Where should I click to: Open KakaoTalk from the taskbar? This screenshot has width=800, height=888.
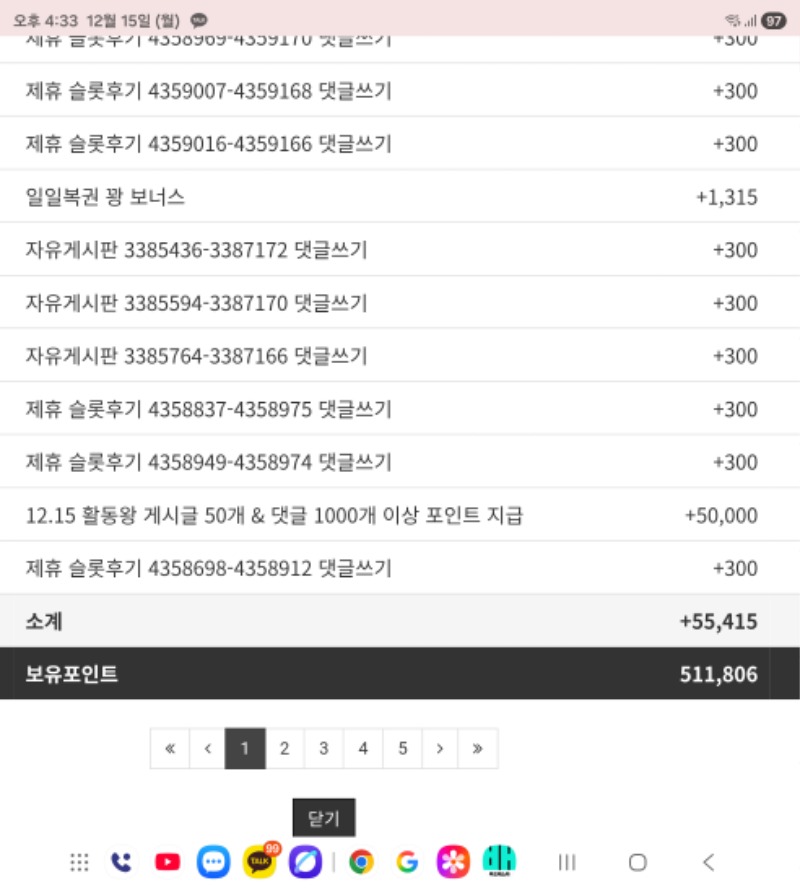(x=259, y=861)
